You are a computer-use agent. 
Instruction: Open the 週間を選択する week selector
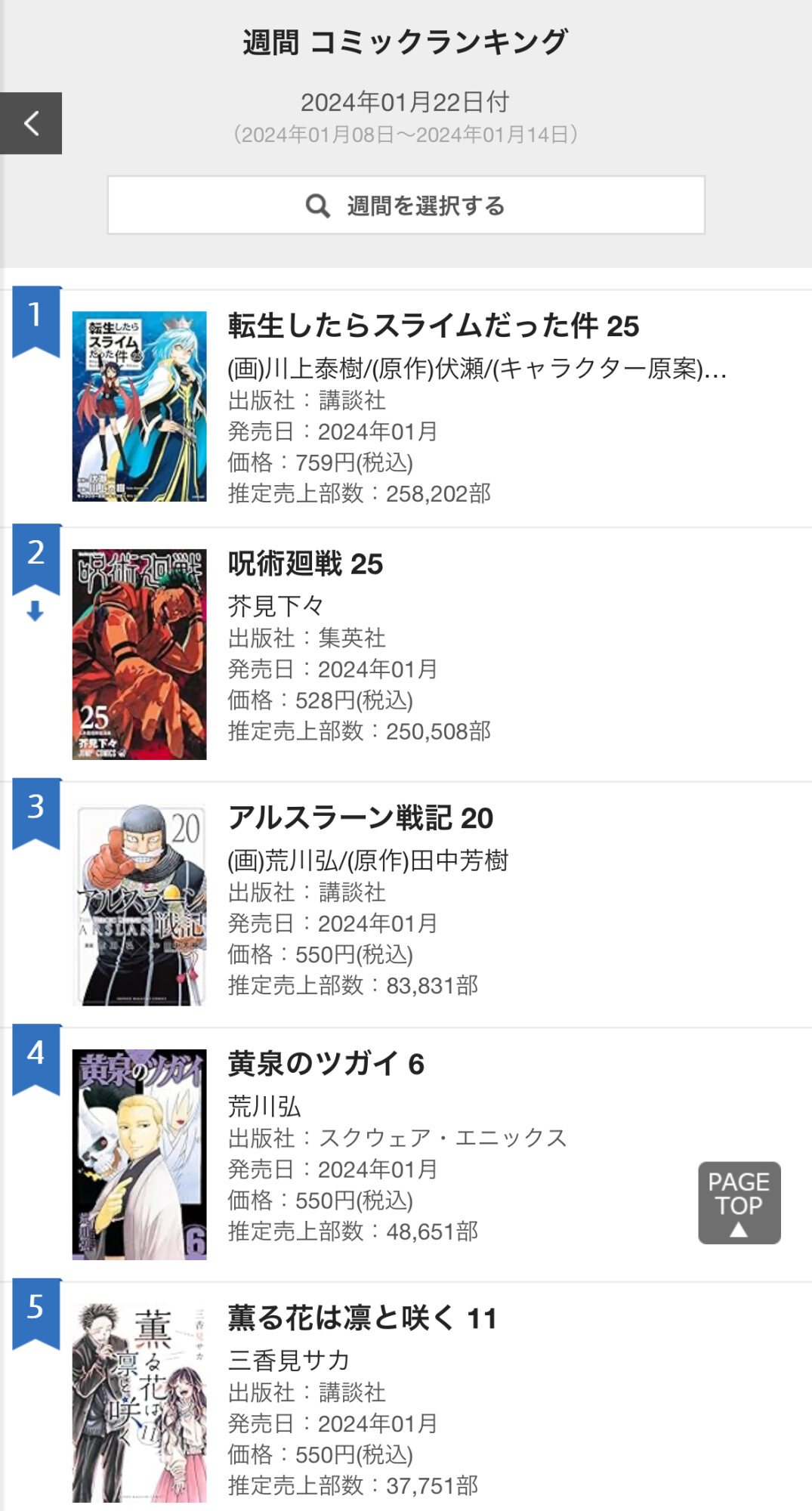(x=406, y=205)
